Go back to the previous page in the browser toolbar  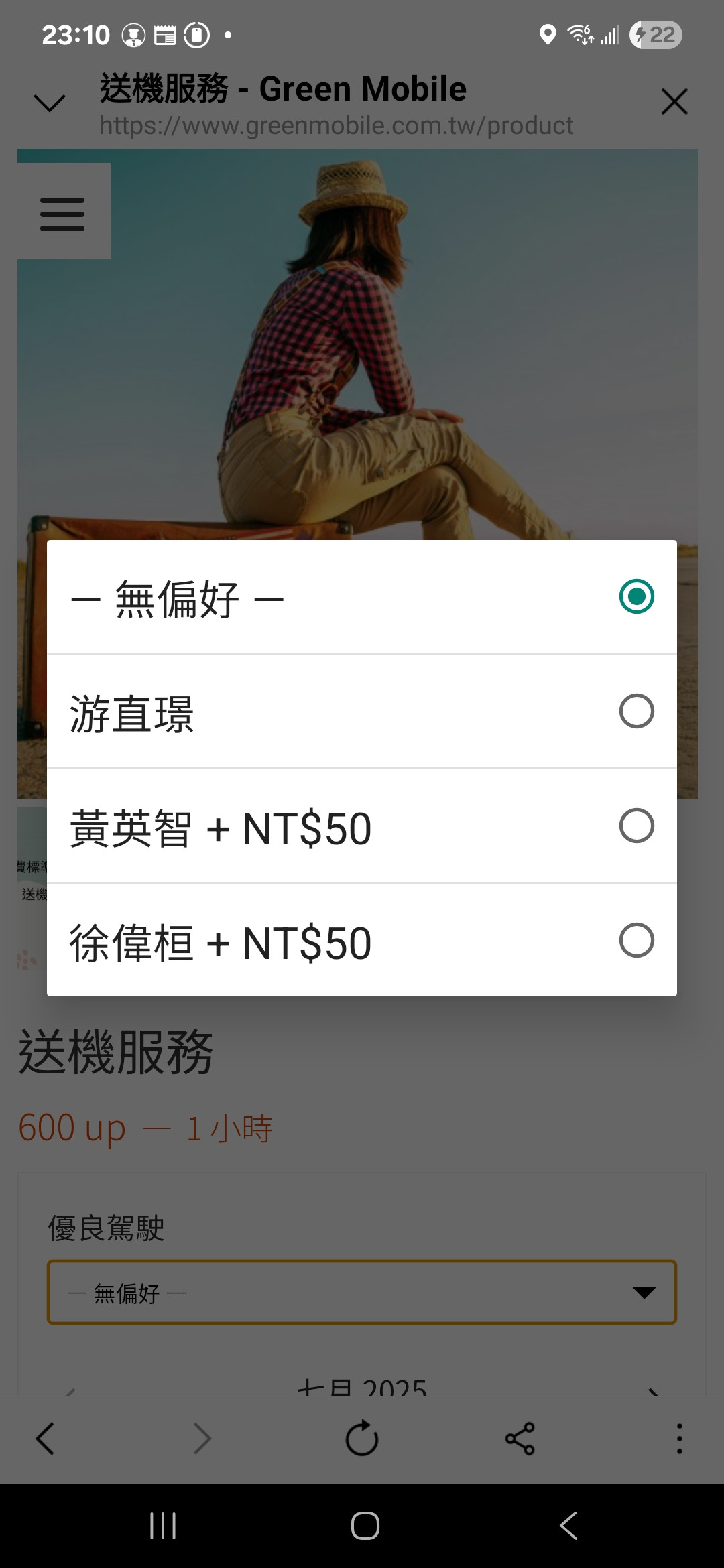(46, 1439)
